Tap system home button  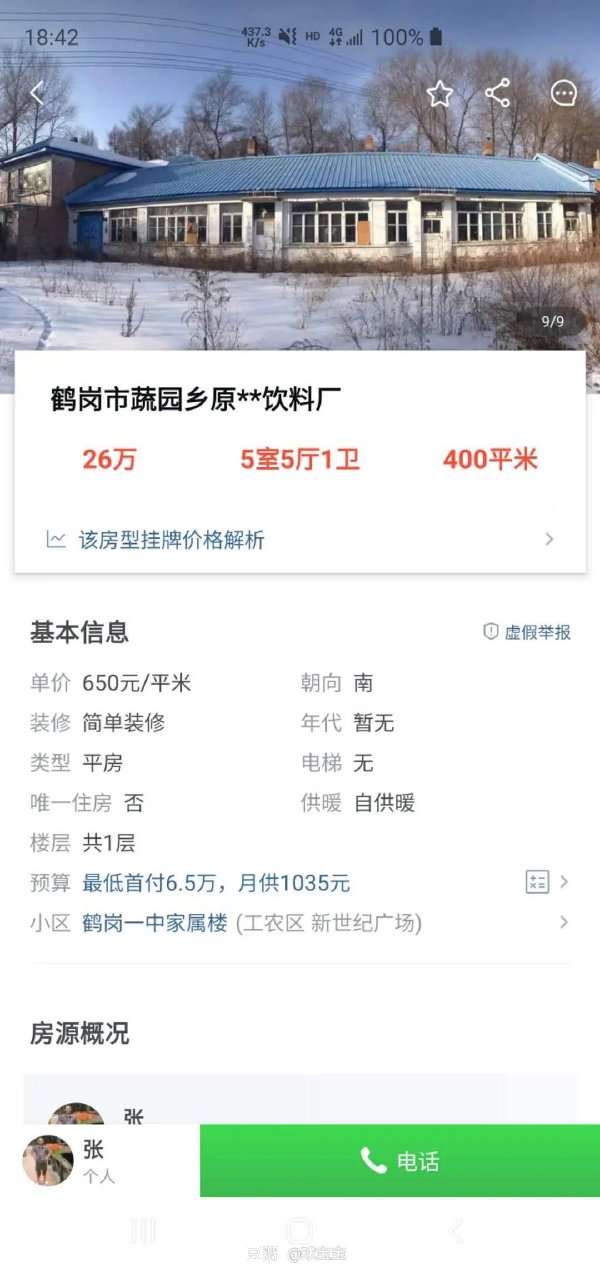(x=299, y=1230)
